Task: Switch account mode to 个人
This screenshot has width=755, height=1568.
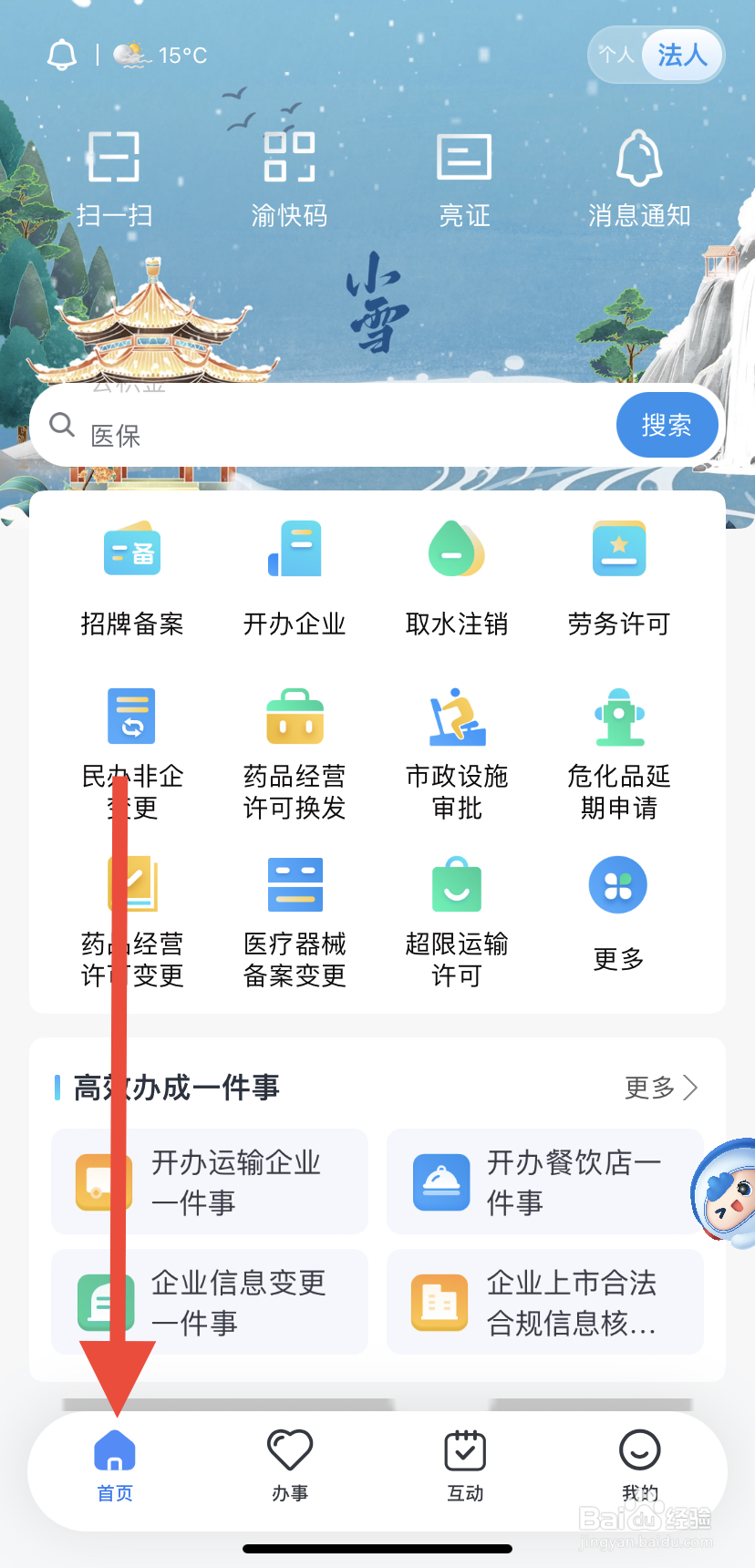Action: 616,55
